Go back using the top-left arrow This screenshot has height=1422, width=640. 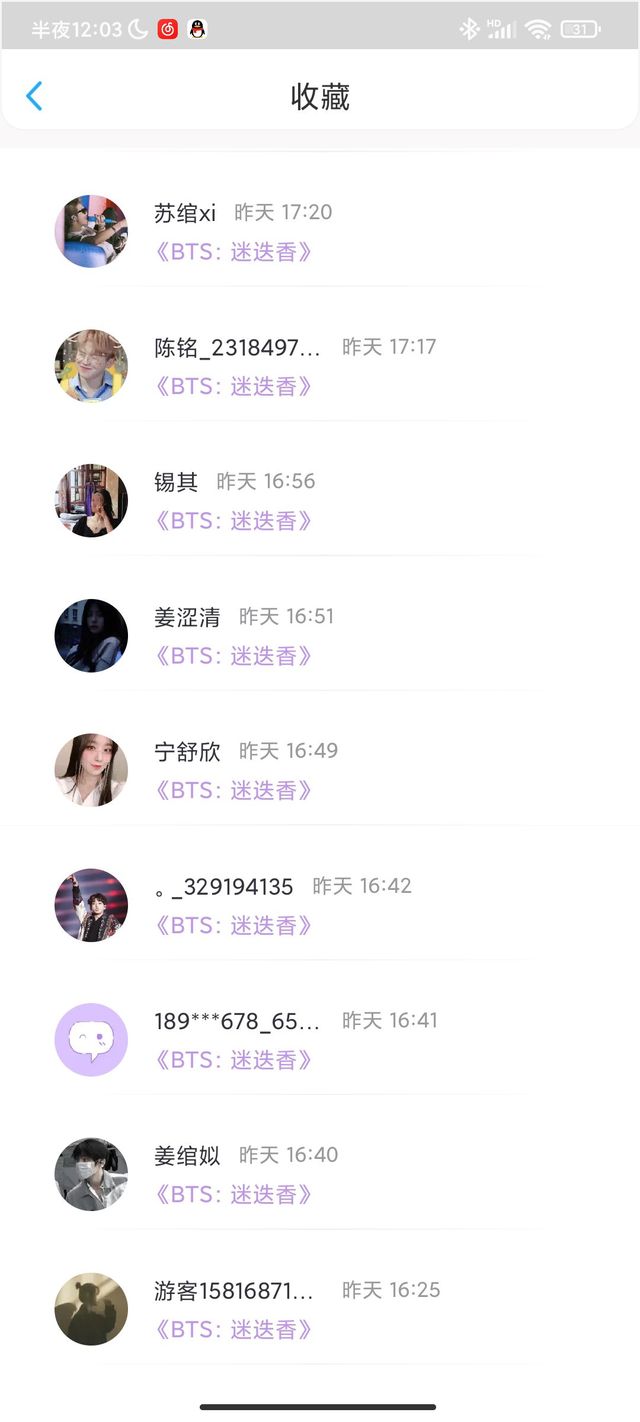click(x=34, y=97)
